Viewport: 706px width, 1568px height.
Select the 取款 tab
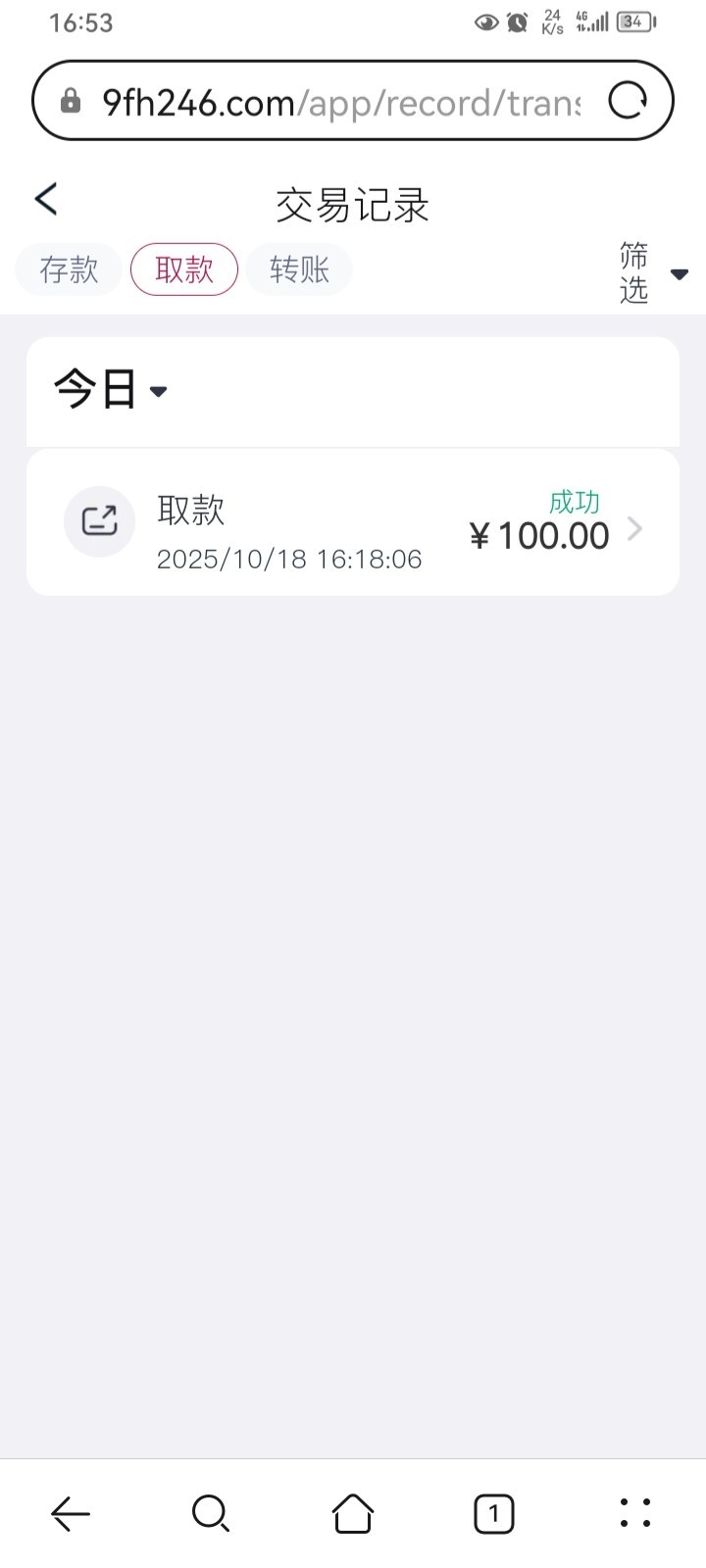(183, 269)
